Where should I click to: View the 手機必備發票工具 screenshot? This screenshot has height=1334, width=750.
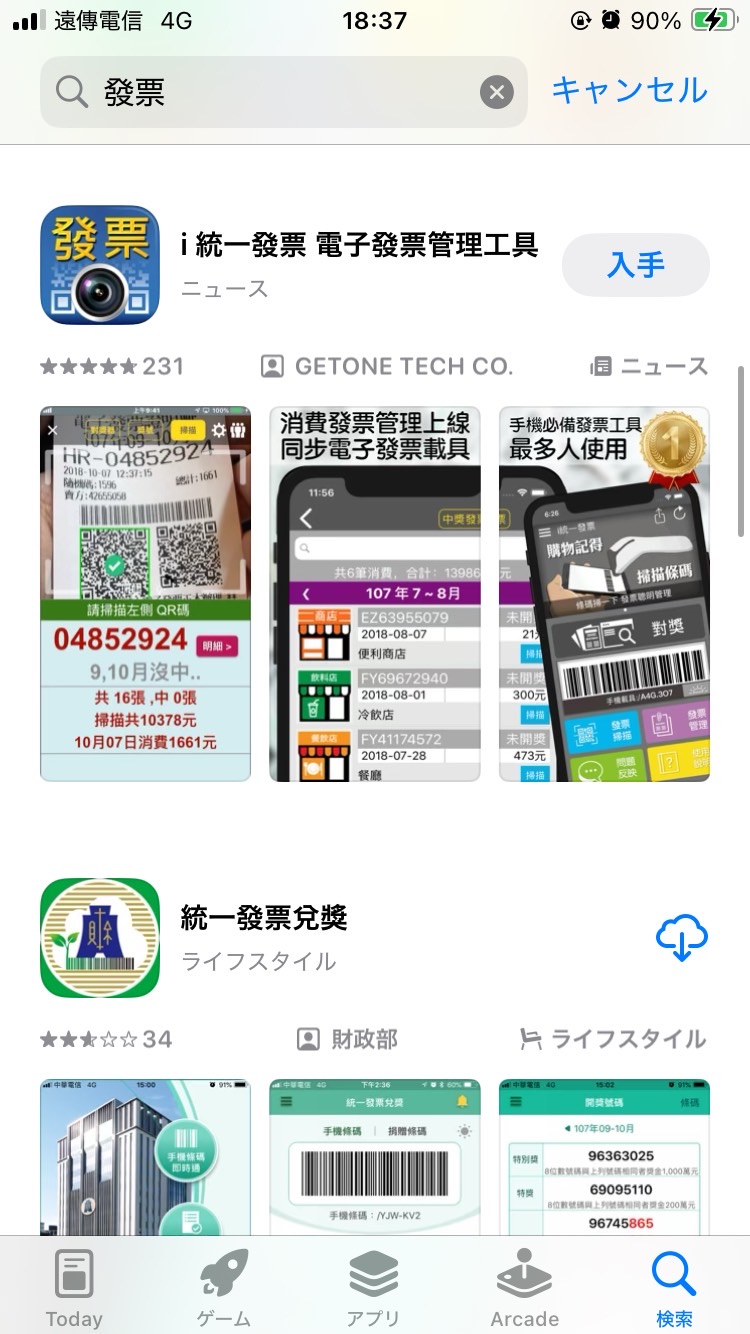pos(604,593)
